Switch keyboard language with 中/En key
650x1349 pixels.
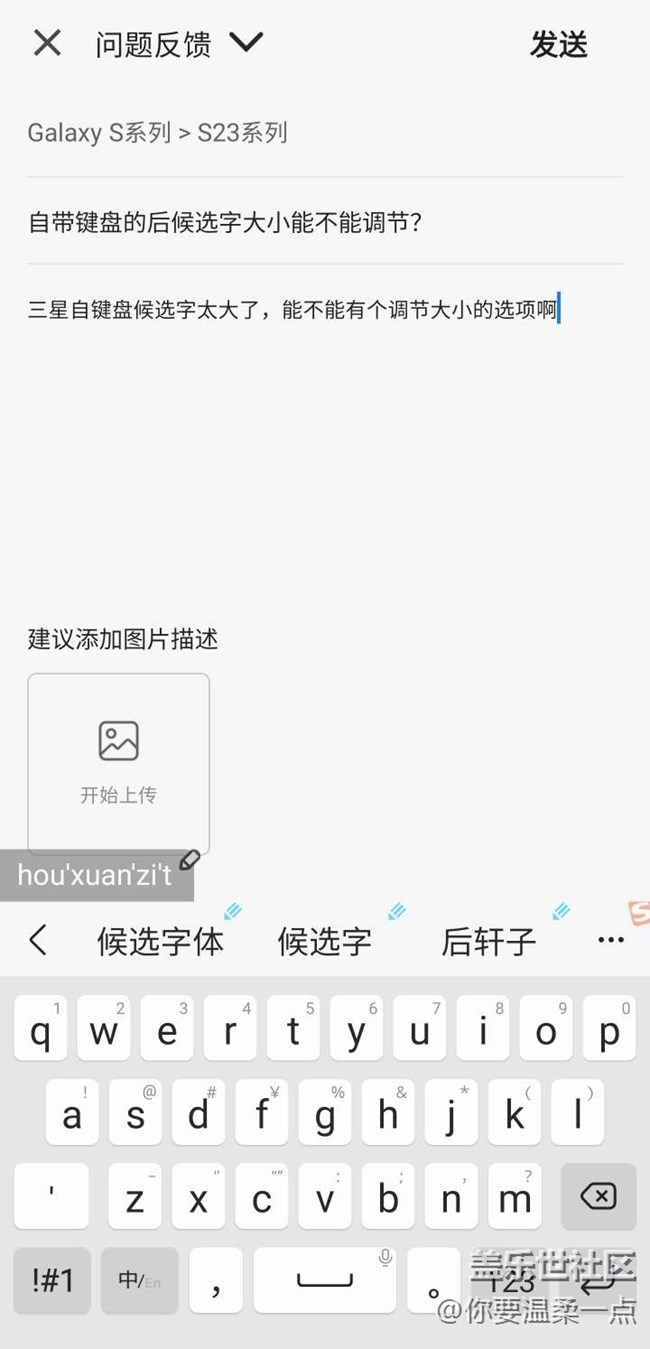[139, 1280]
